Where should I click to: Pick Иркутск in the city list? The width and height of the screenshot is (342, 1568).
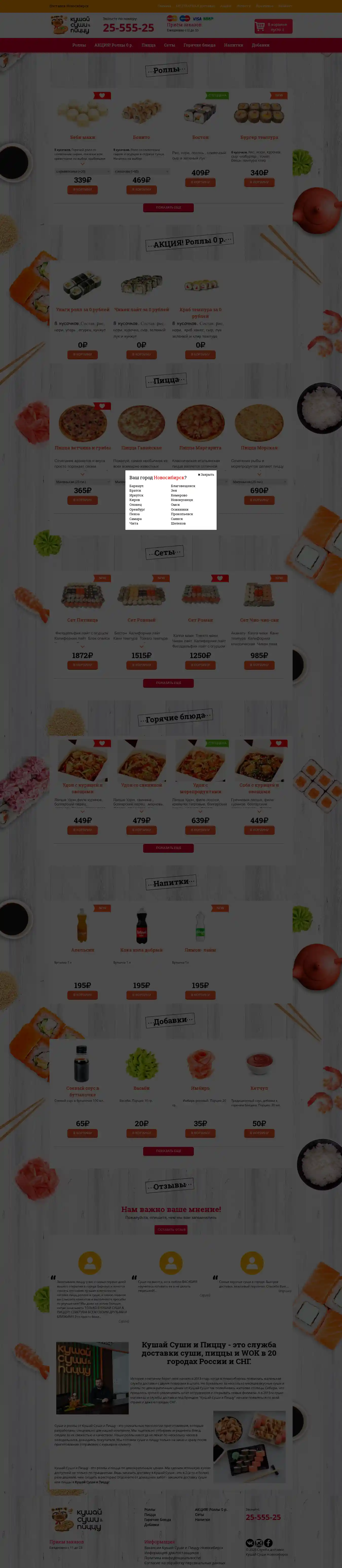(x=136, y=495)
